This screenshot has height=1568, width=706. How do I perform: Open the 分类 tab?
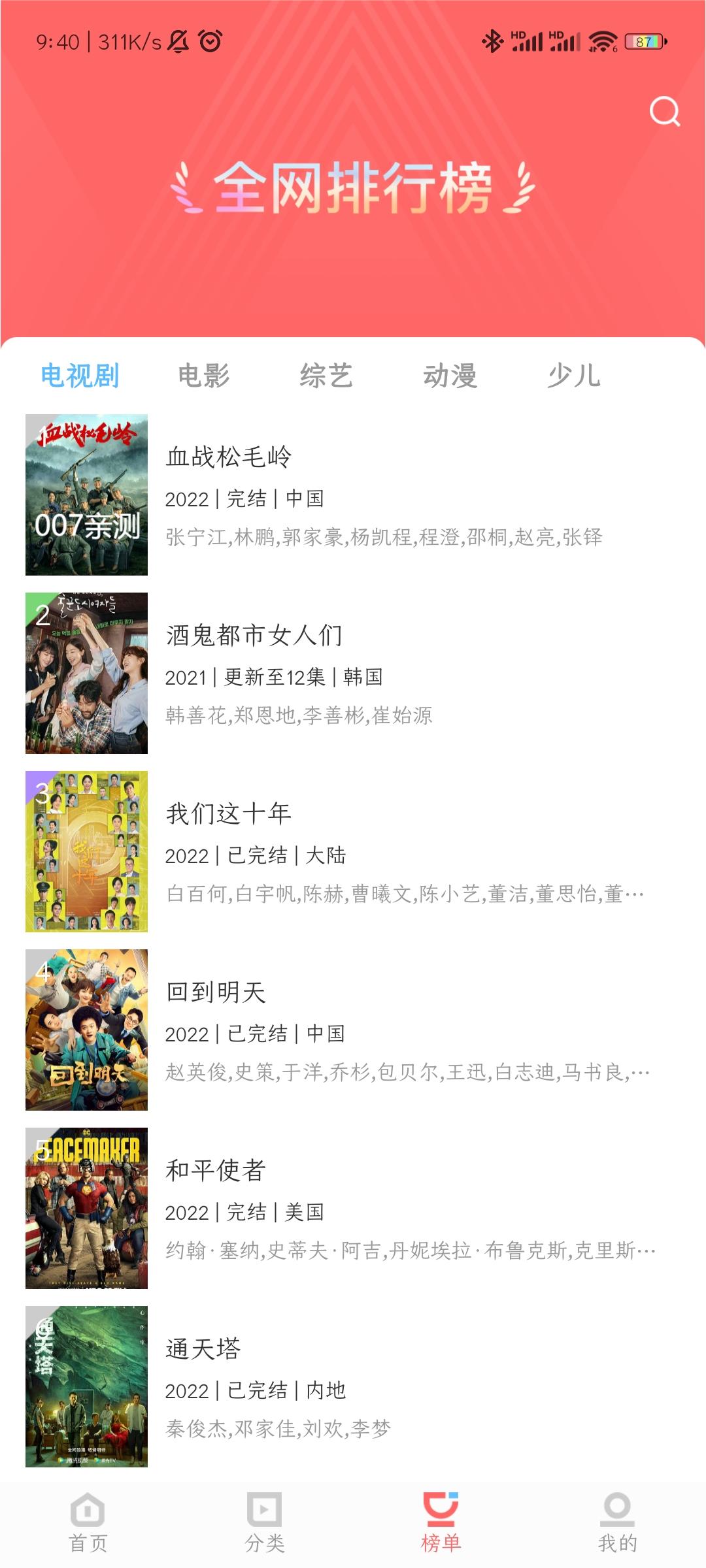click(x=265, y=1522)
